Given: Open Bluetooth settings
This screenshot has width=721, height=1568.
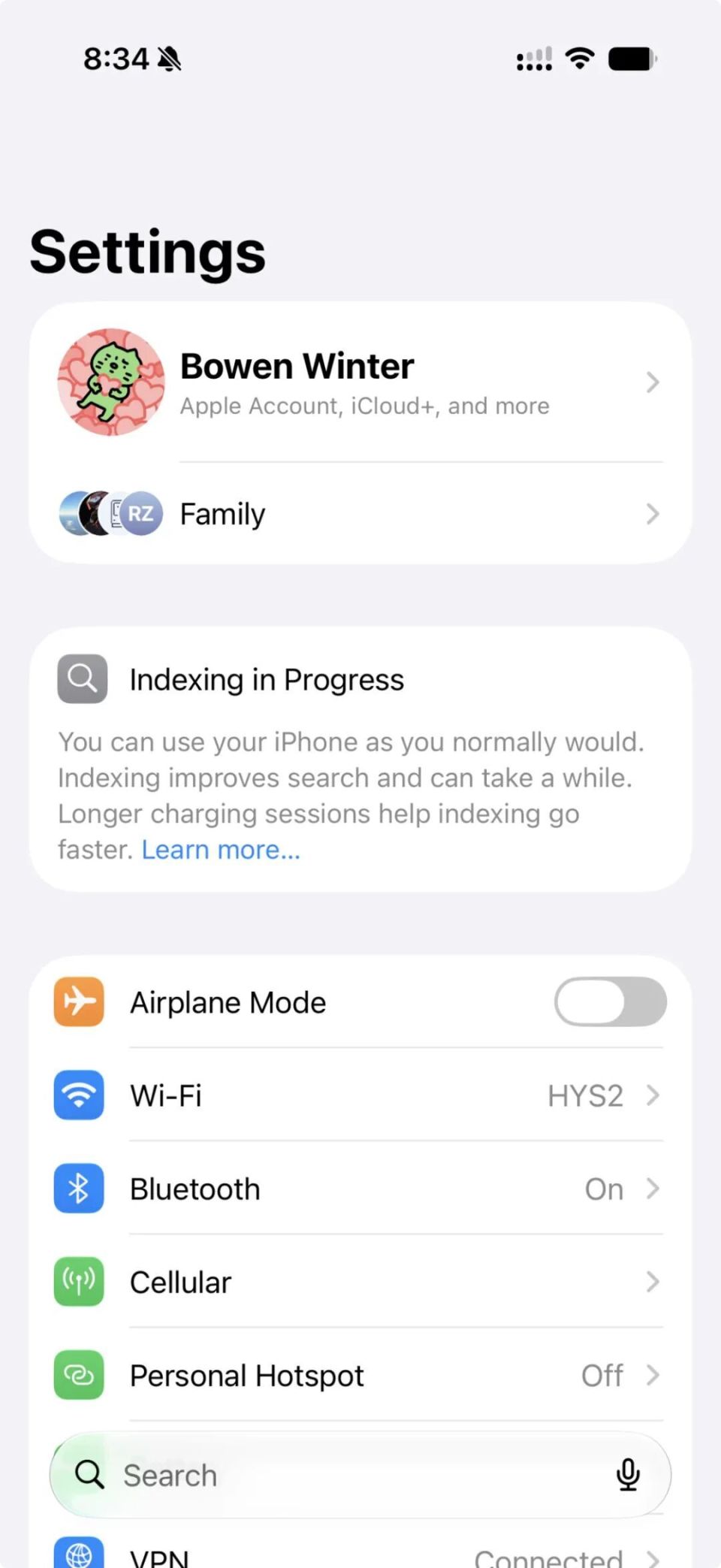Looking at the screenshot, I should (x=360, y=1189).
